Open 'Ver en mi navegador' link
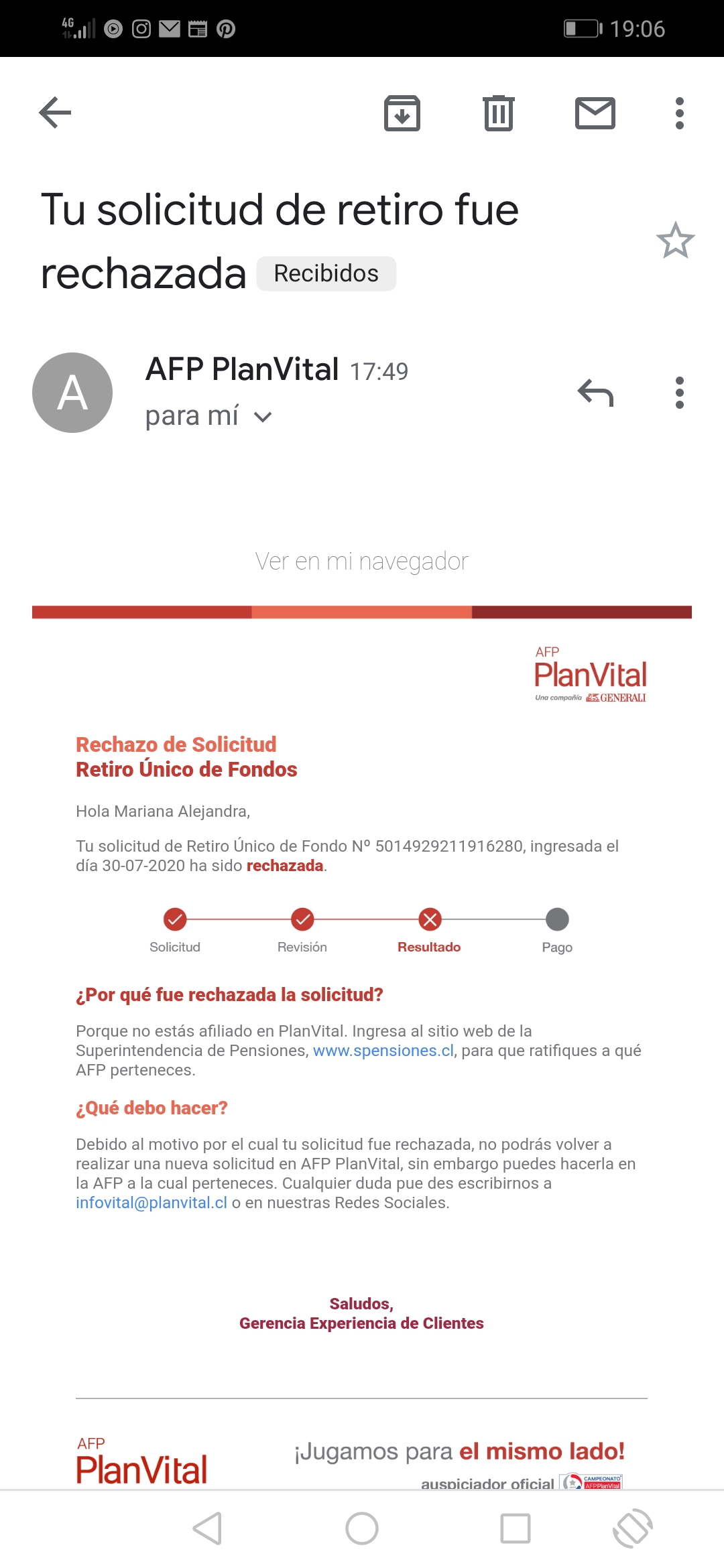The height and width of the screenshot is (1568, 724). pos(362,562)
